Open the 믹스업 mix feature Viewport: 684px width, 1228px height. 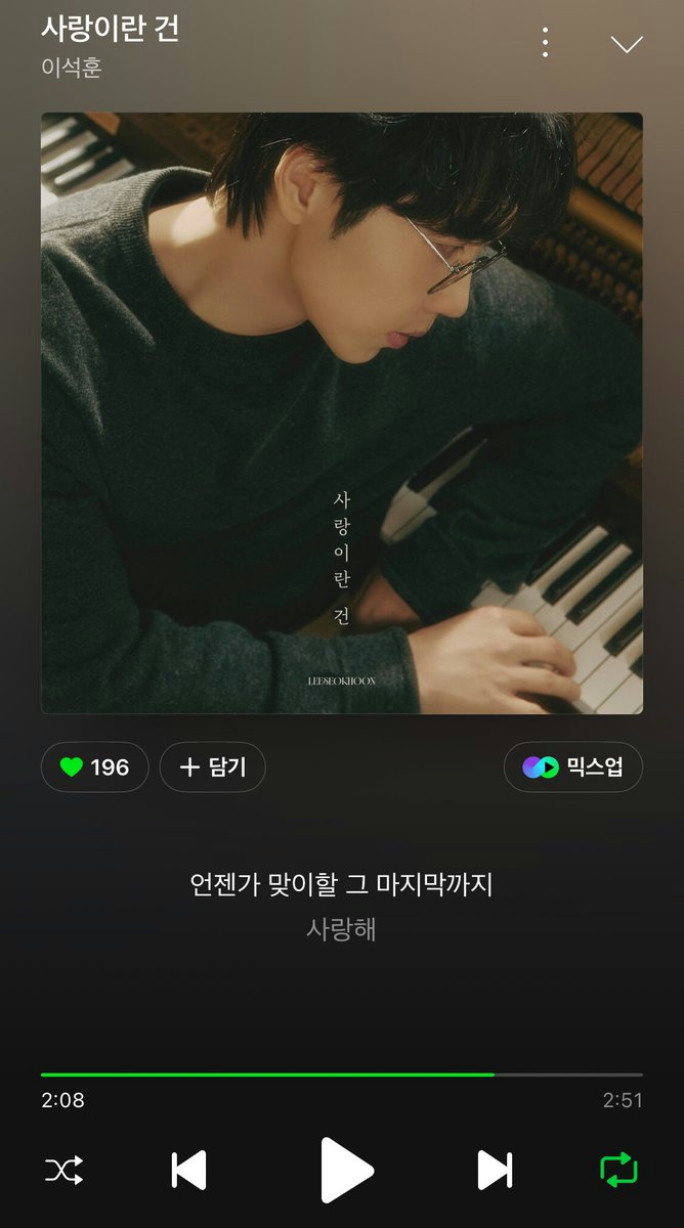coord(573,767)
